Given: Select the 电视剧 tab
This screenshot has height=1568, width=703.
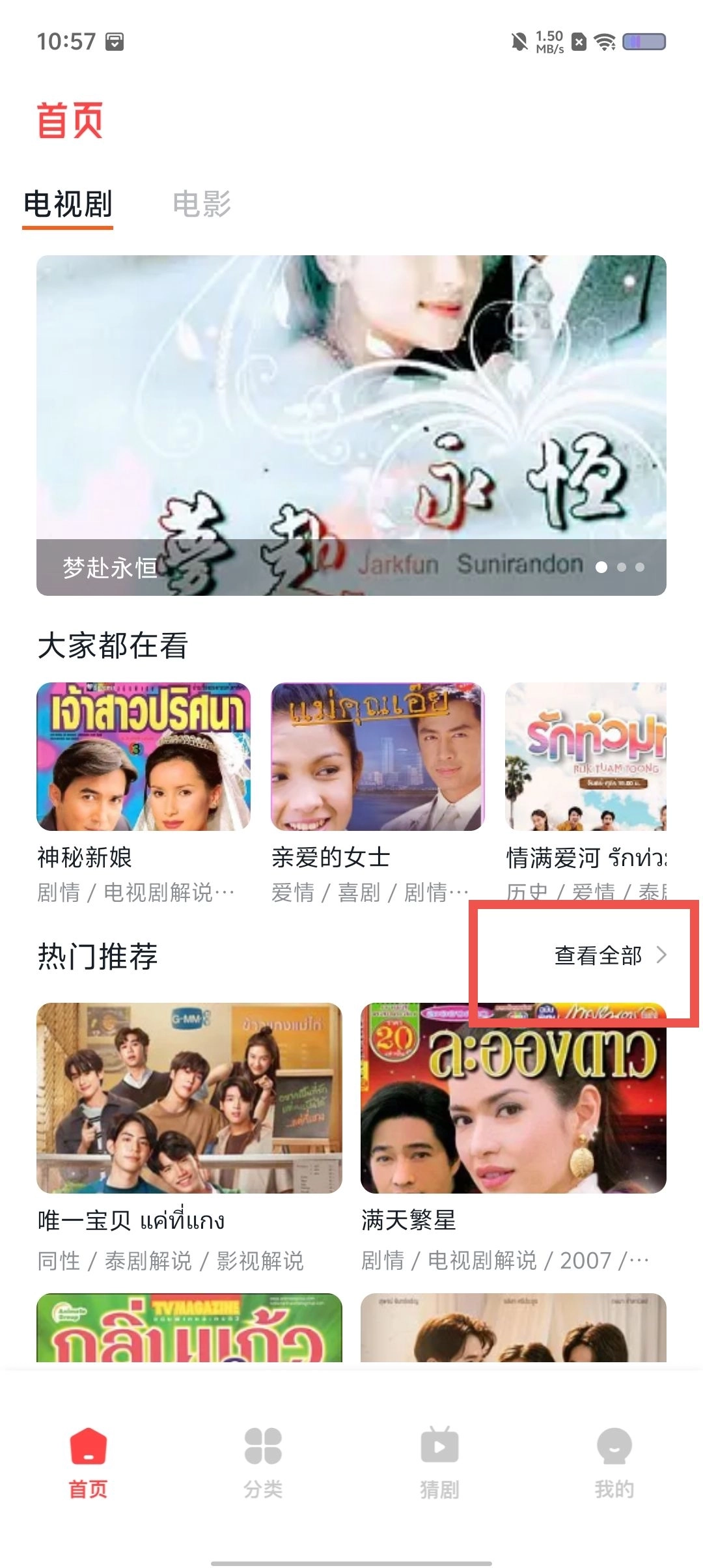Looking at the screenshot, I should tap(68, 204).
